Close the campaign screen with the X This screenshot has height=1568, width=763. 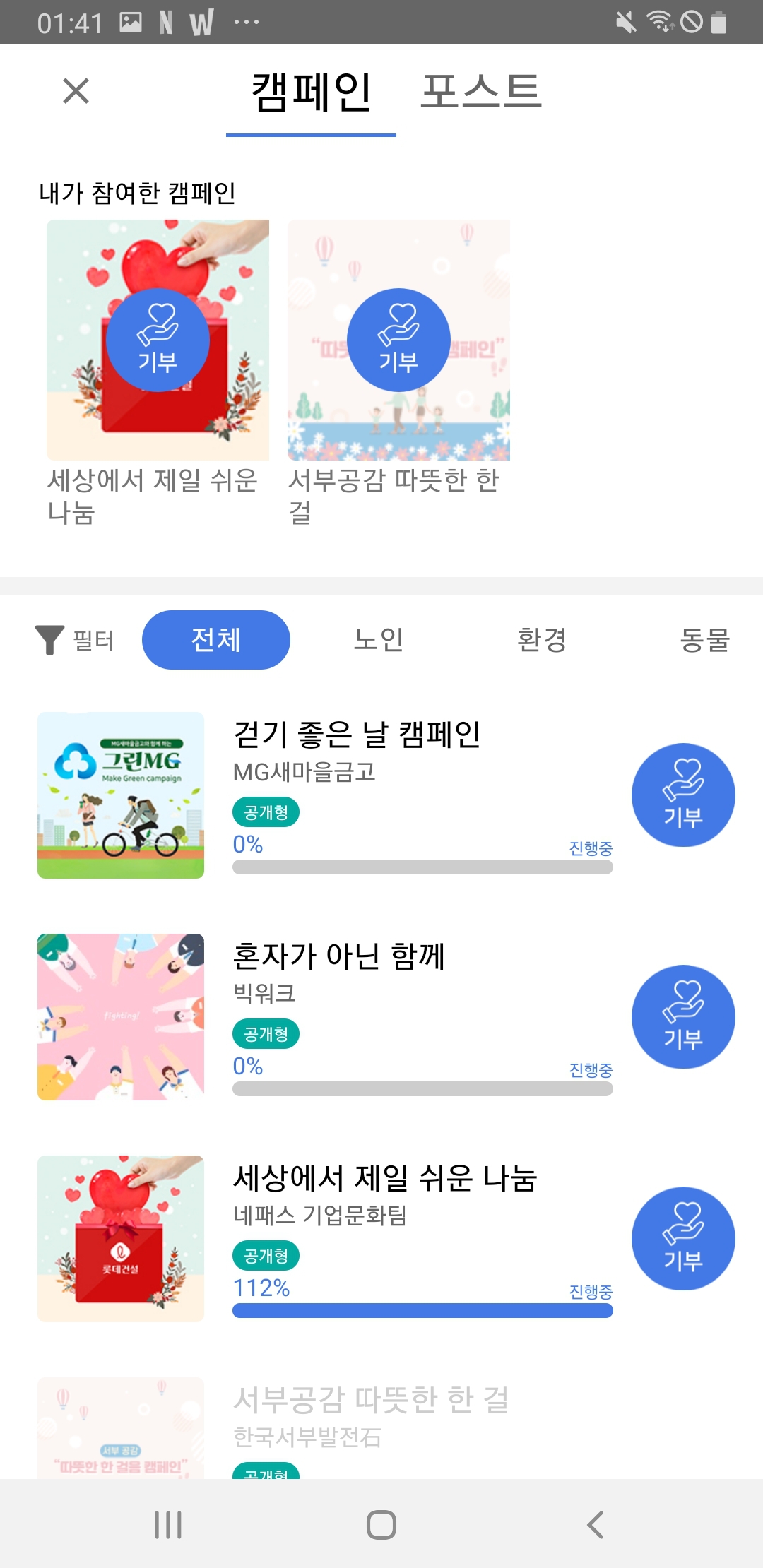coord(76,91)
